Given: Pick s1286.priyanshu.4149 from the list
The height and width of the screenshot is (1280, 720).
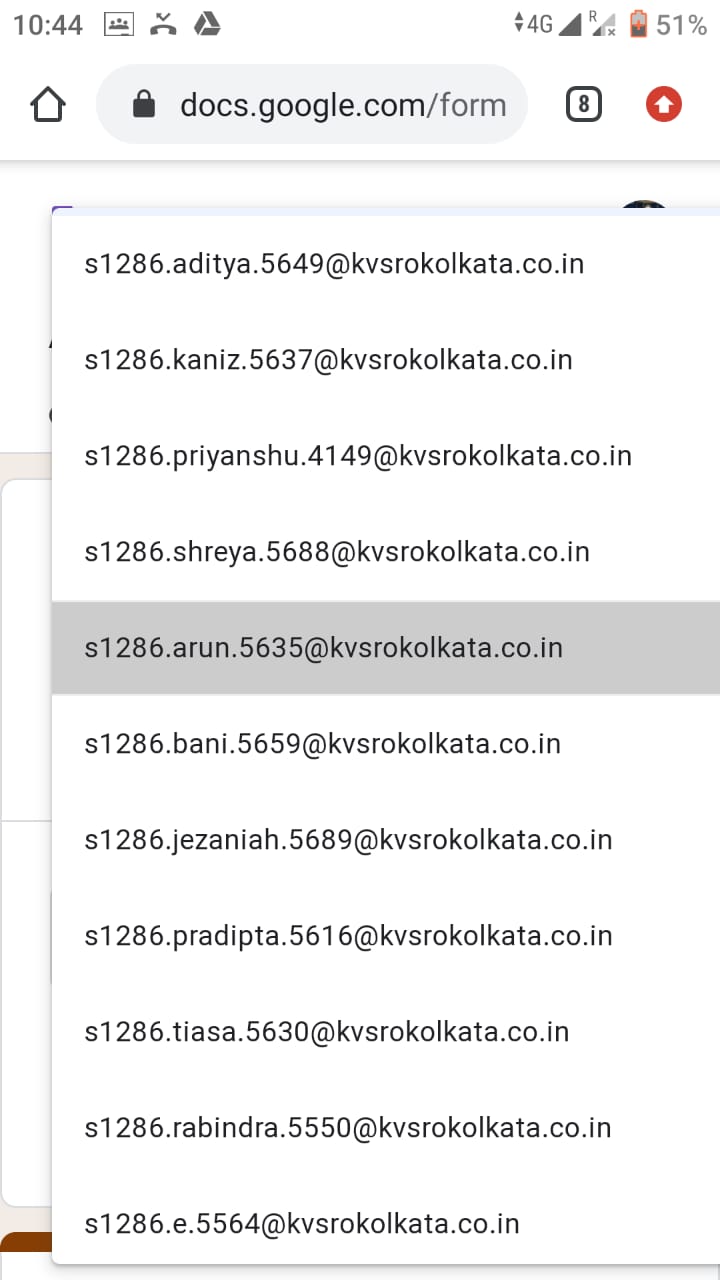Looking at the screenshot, I should click(x=386, y=456).
